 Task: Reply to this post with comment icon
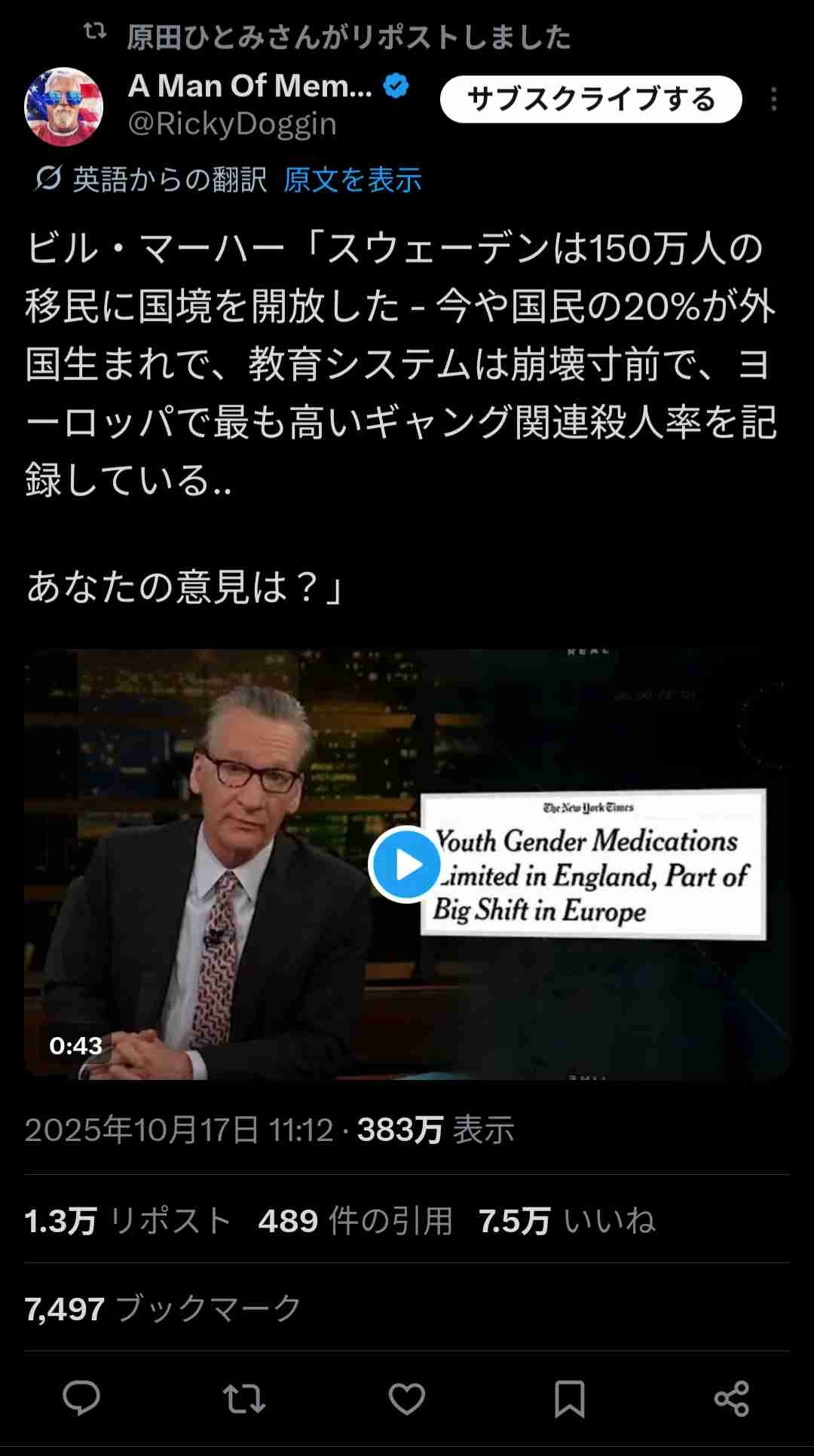[81, 1399]
